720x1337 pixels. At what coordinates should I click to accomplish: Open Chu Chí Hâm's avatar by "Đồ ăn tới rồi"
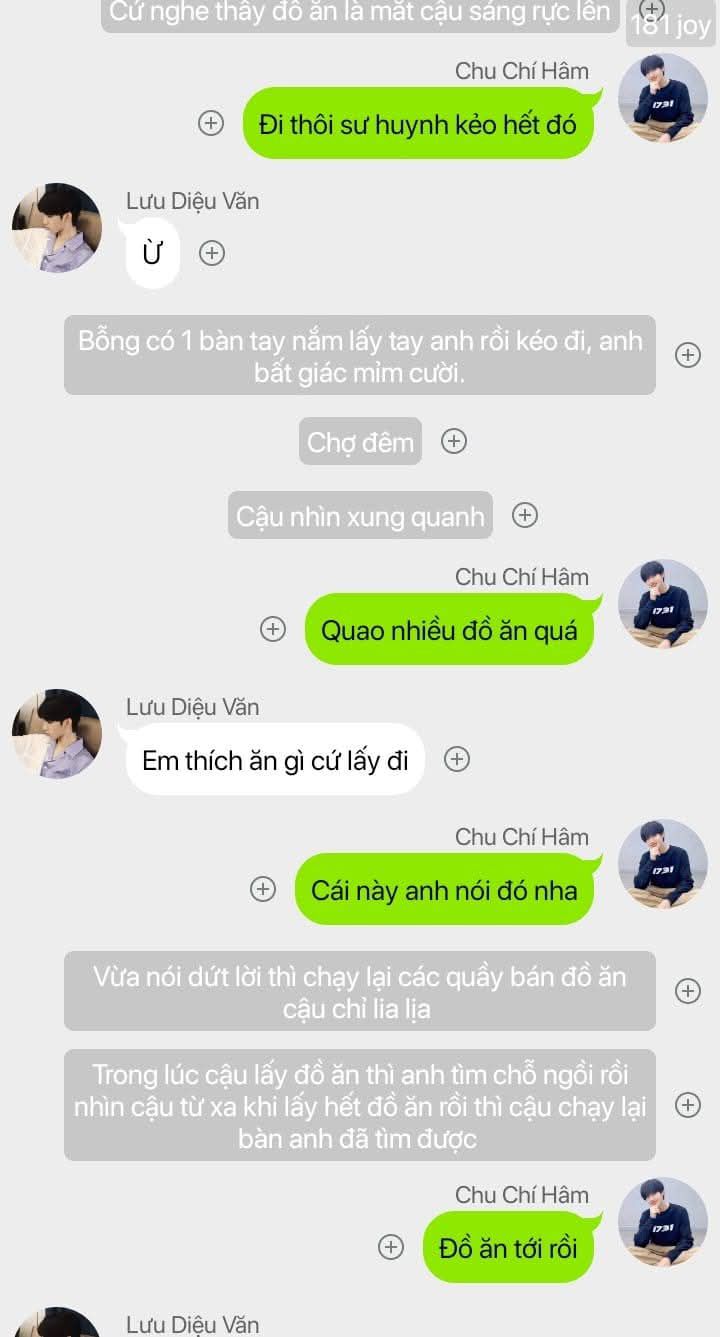click(663, 1222)
